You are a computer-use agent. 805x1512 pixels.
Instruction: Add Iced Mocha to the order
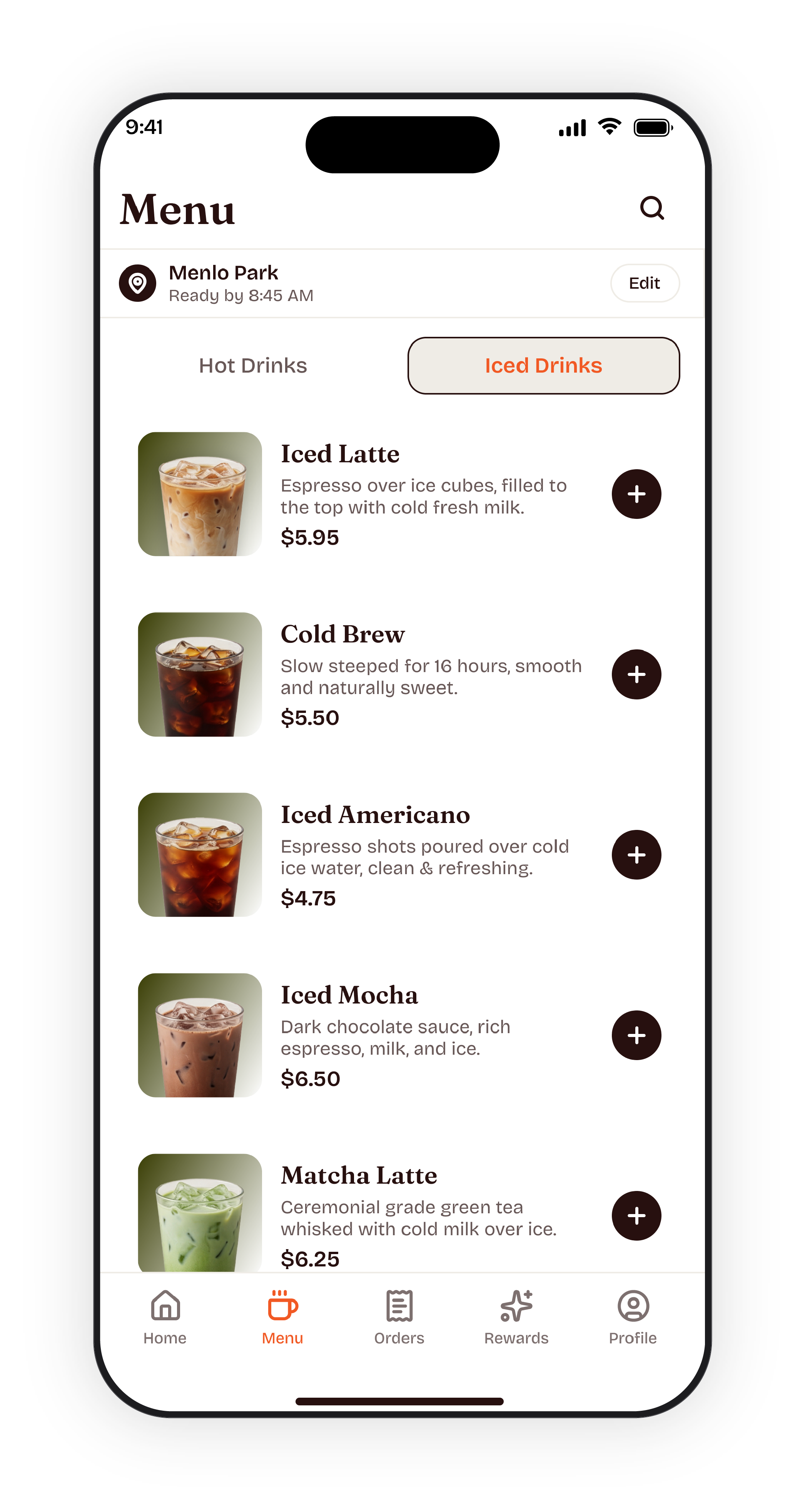[x=636, y=1035]
